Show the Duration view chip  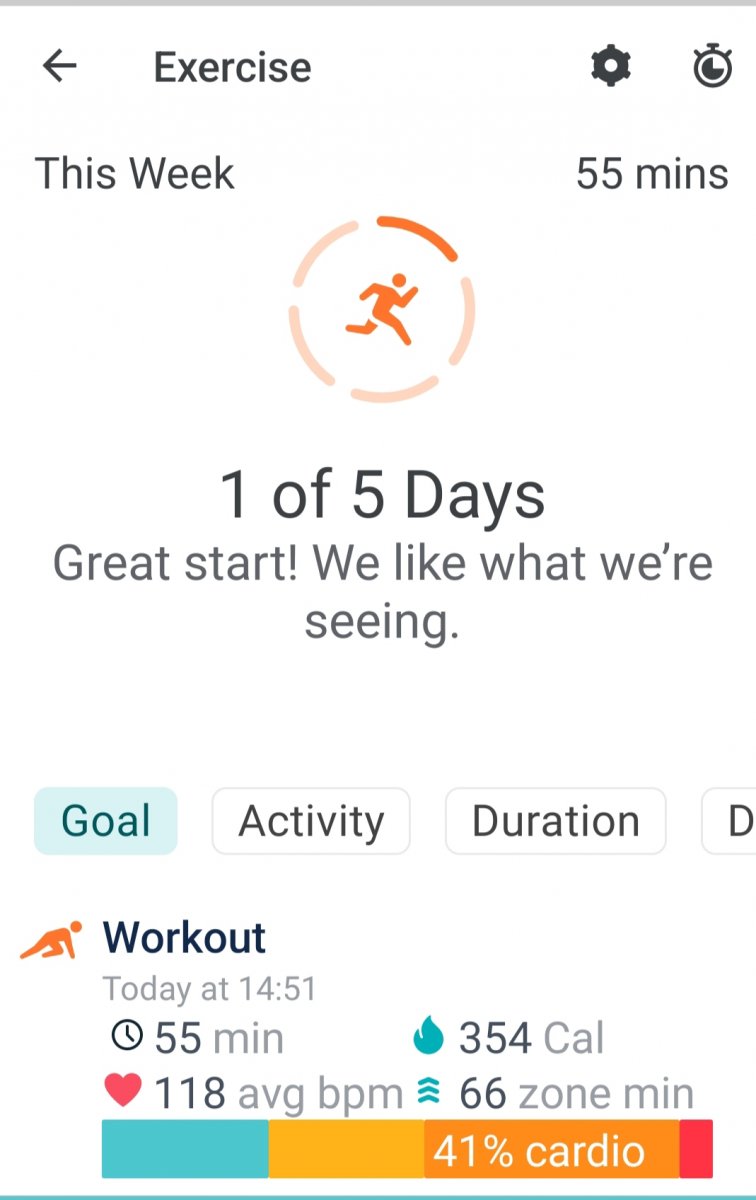pos(555,821)
